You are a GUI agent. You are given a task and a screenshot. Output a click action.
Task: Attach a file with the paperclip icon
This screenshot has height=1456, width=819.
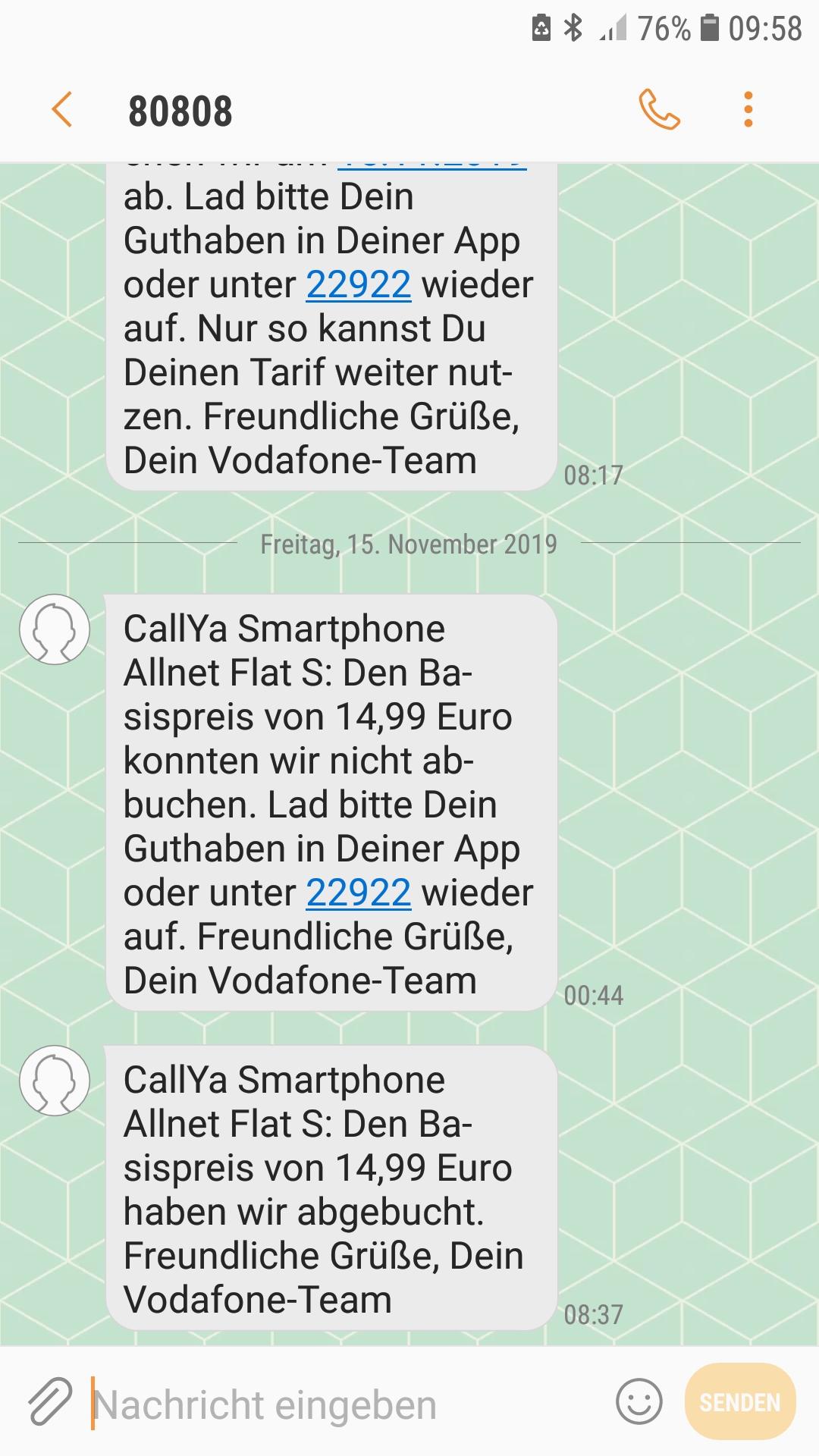pos(50,1401)
